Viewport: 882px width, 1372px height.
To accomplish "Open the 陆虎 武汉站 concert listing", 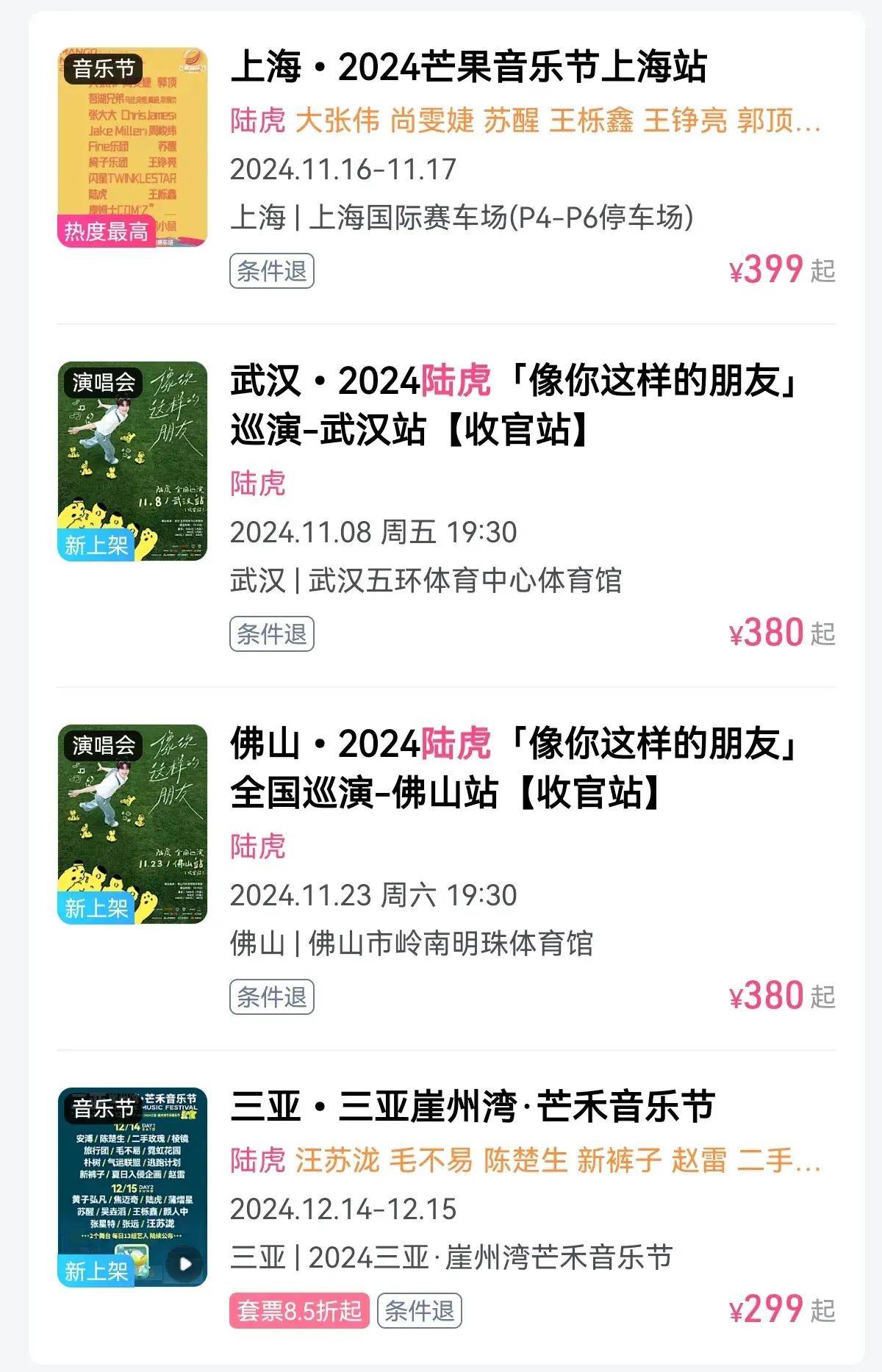I will tap(514, 405).
